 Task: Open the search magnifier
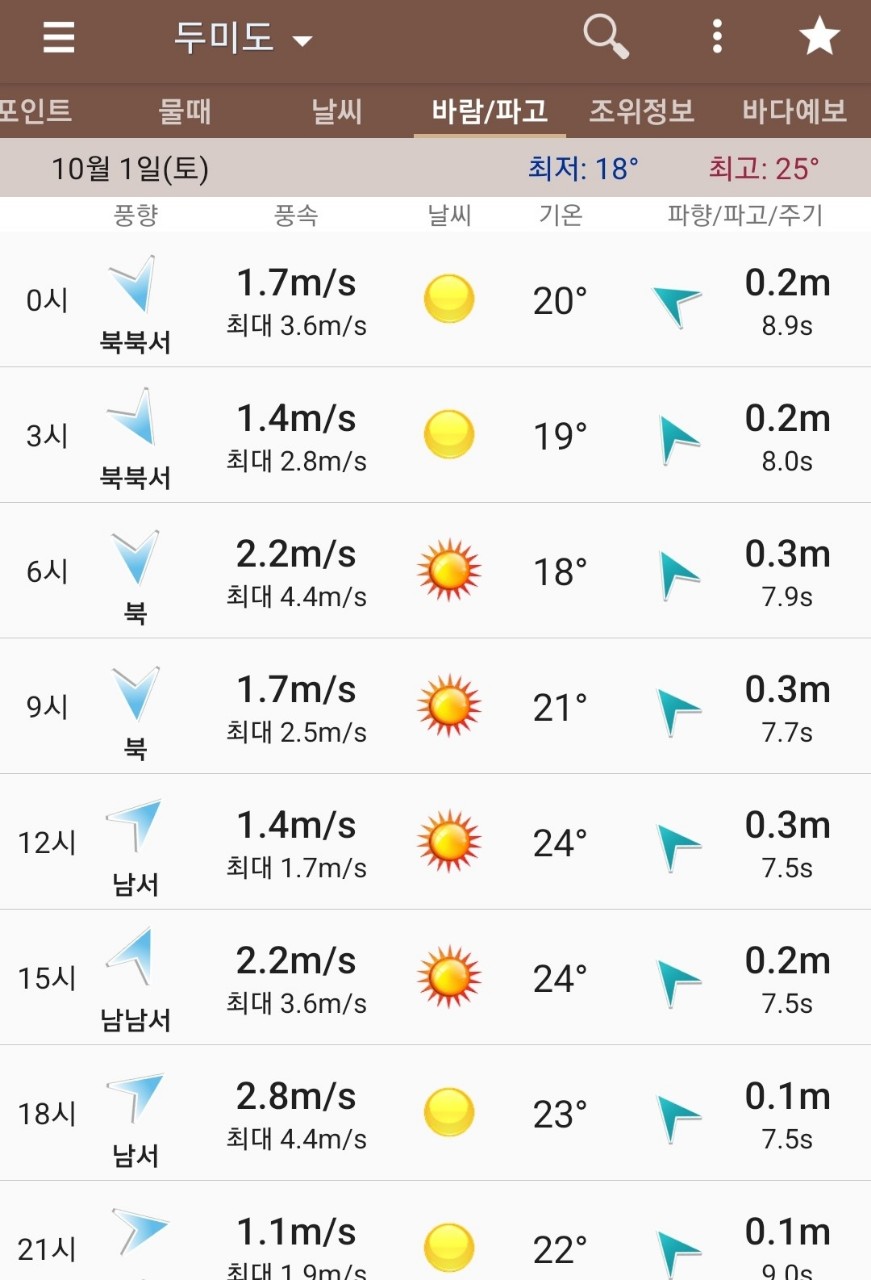pos(605,38)
